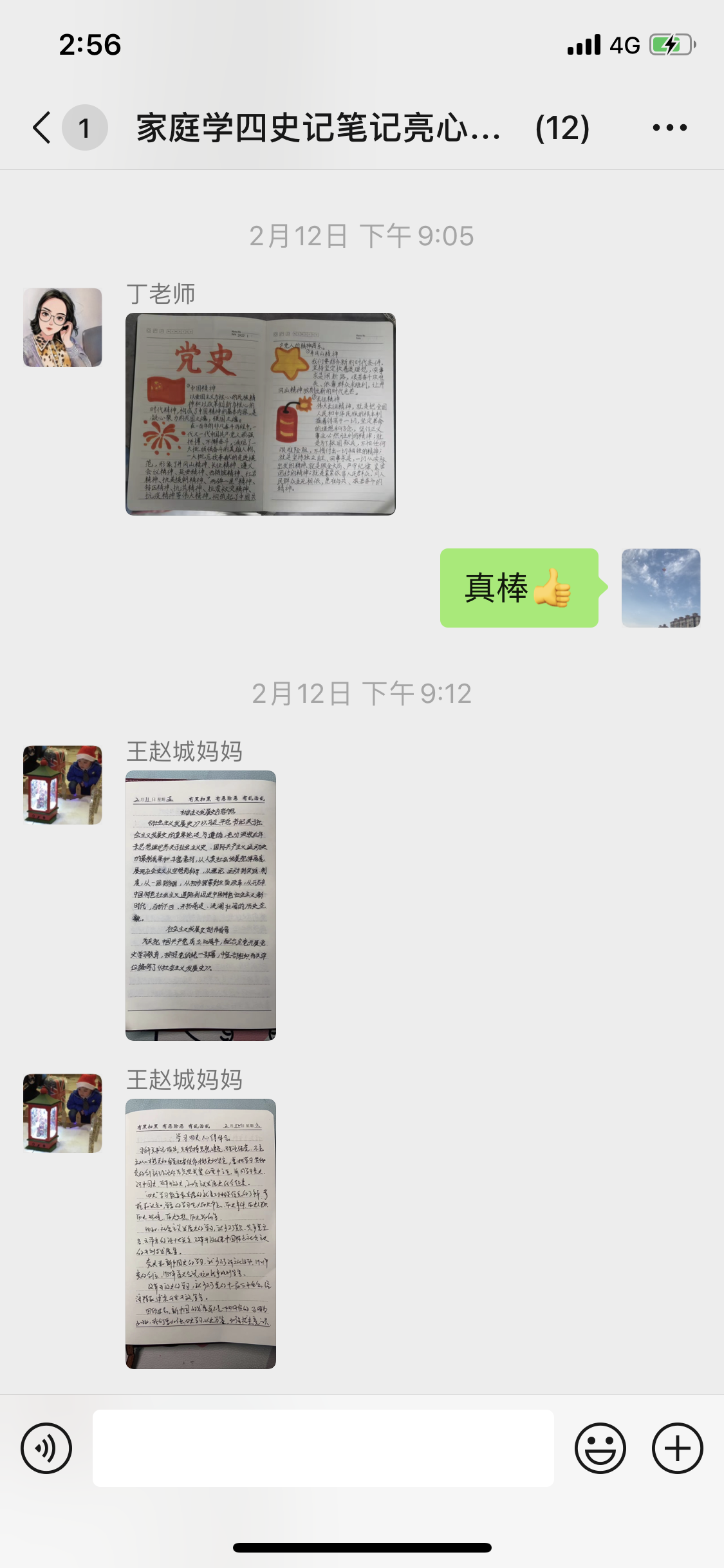Screen dimensions: 724x1568
Task: Go back to the chat list
Action: coord(42,127)
